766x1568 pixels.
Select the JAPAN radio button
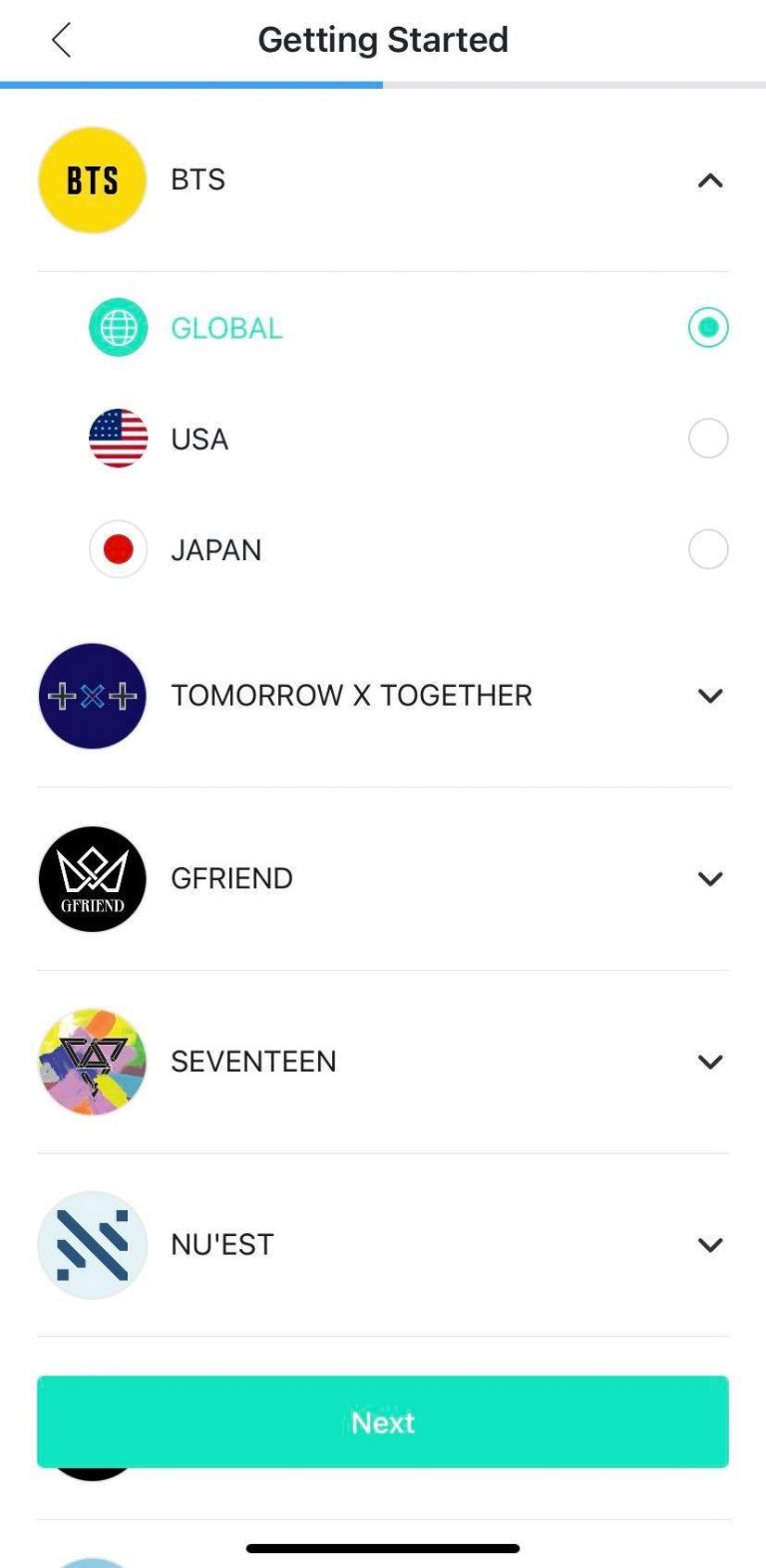708,549
